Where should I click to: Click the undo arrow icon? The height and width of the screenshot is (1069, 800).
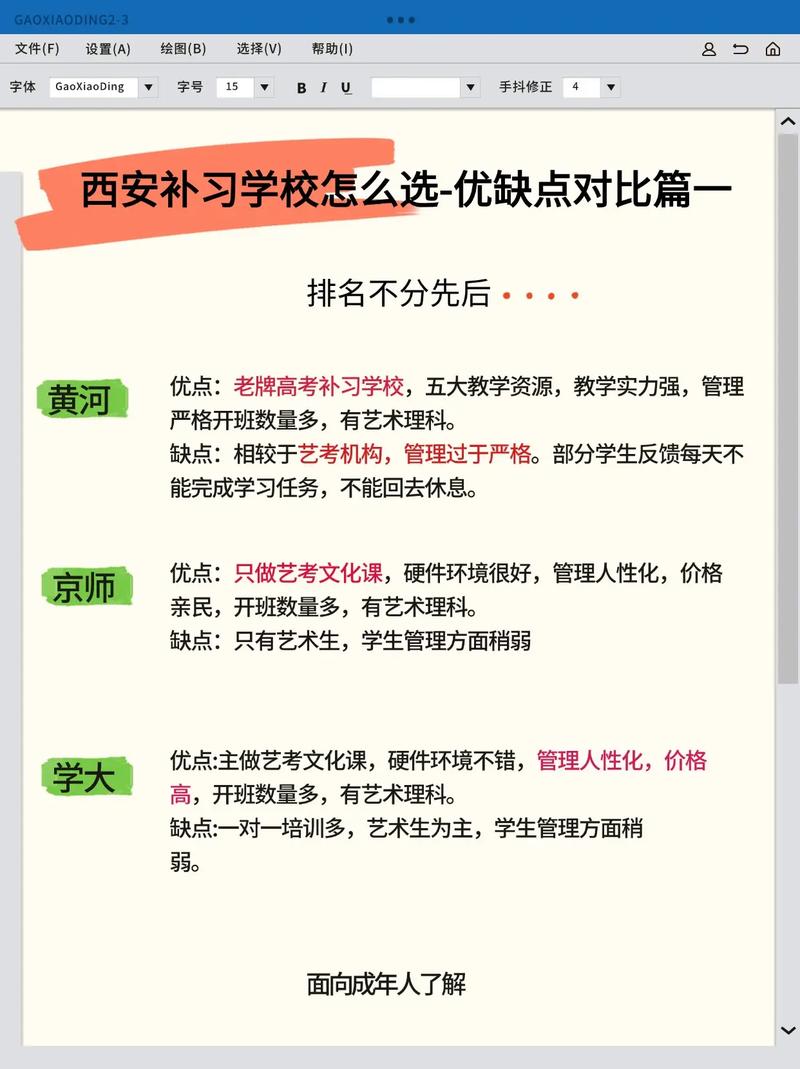coord(740,48)
